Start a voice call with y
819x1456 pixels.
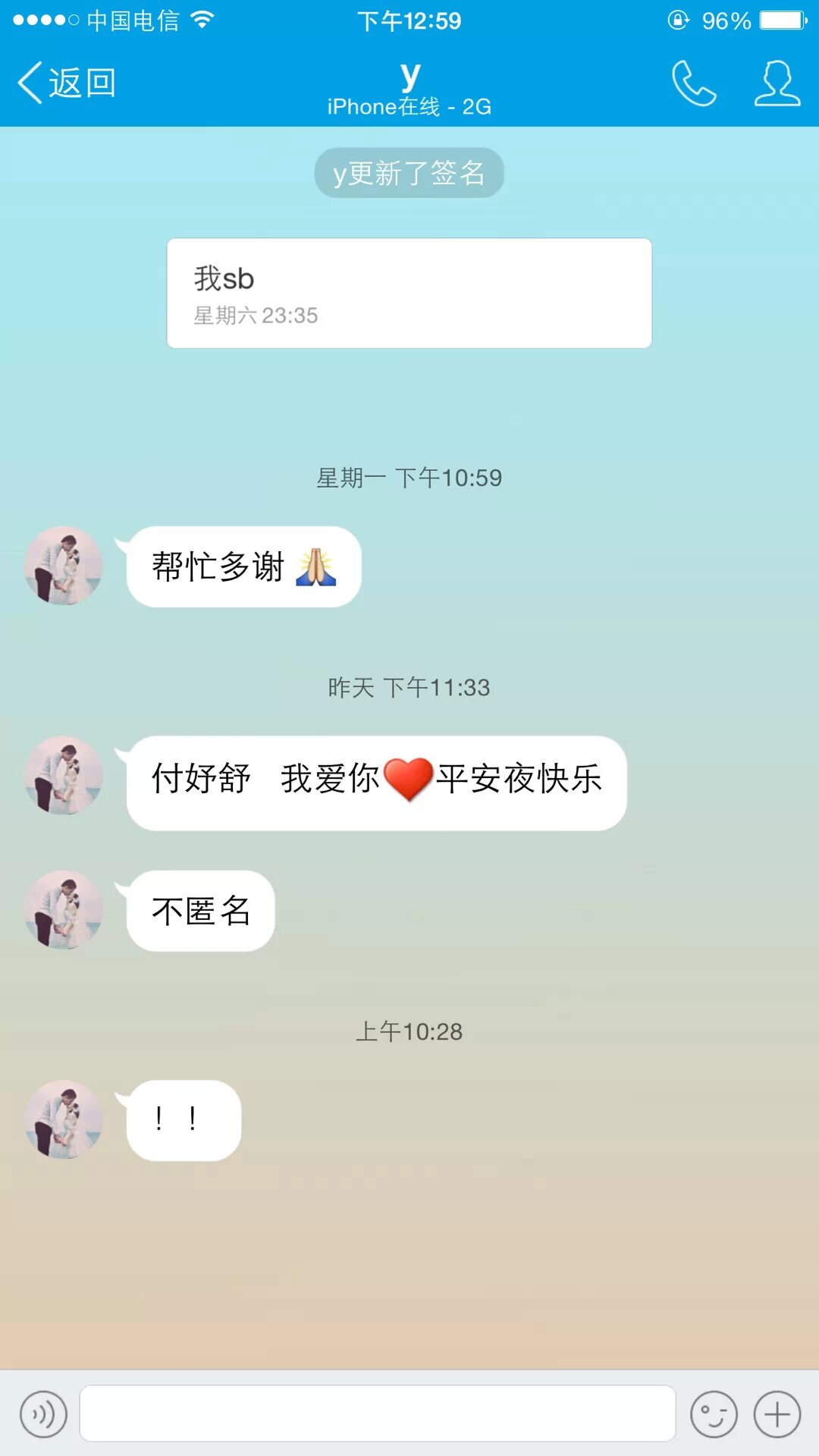tap(694, 83)
